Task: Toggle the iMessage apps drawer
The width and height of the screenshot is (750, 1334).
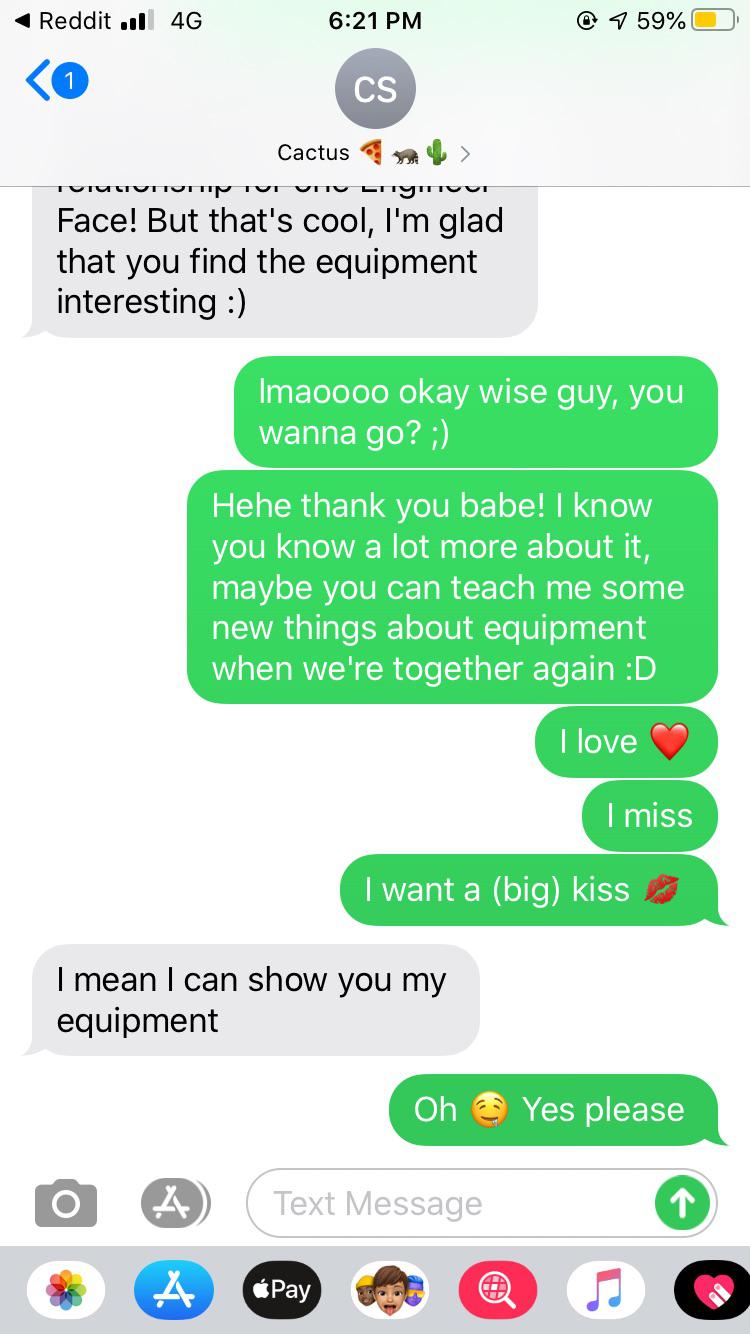Action: [173, 1203]
